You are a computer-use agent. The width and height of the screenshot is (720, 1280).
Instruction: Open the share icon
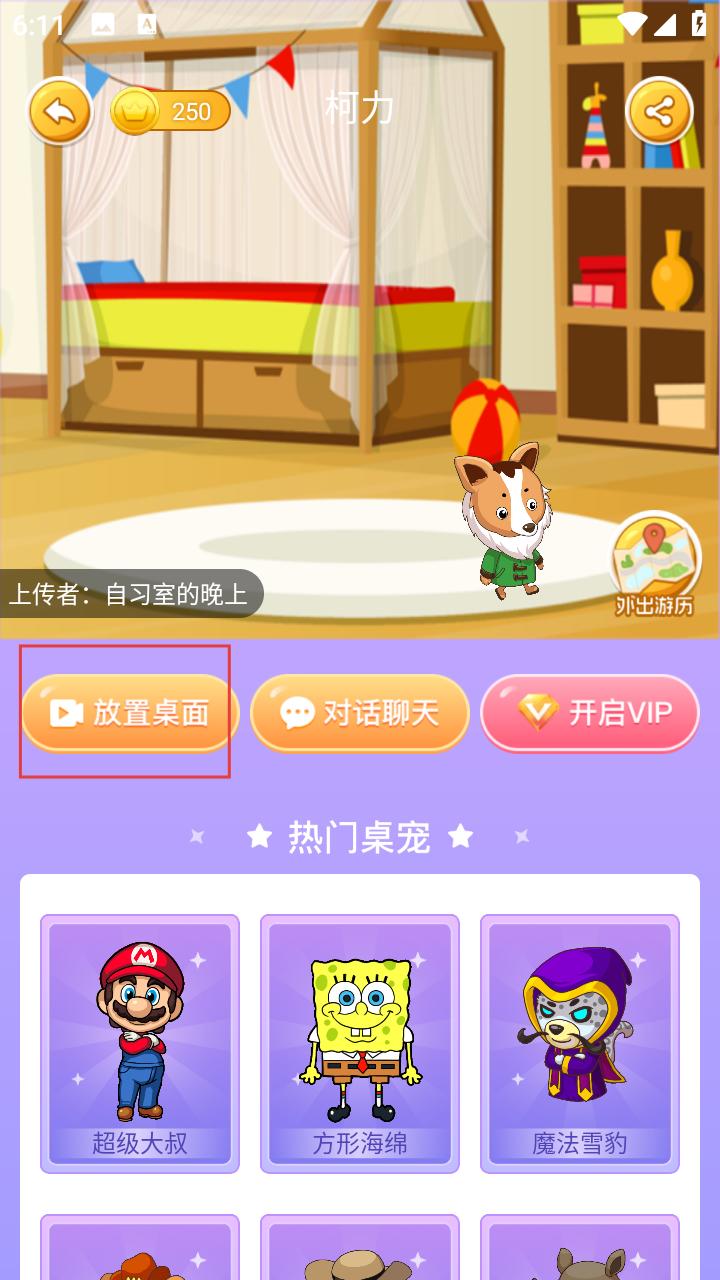[x=659, y=111]
